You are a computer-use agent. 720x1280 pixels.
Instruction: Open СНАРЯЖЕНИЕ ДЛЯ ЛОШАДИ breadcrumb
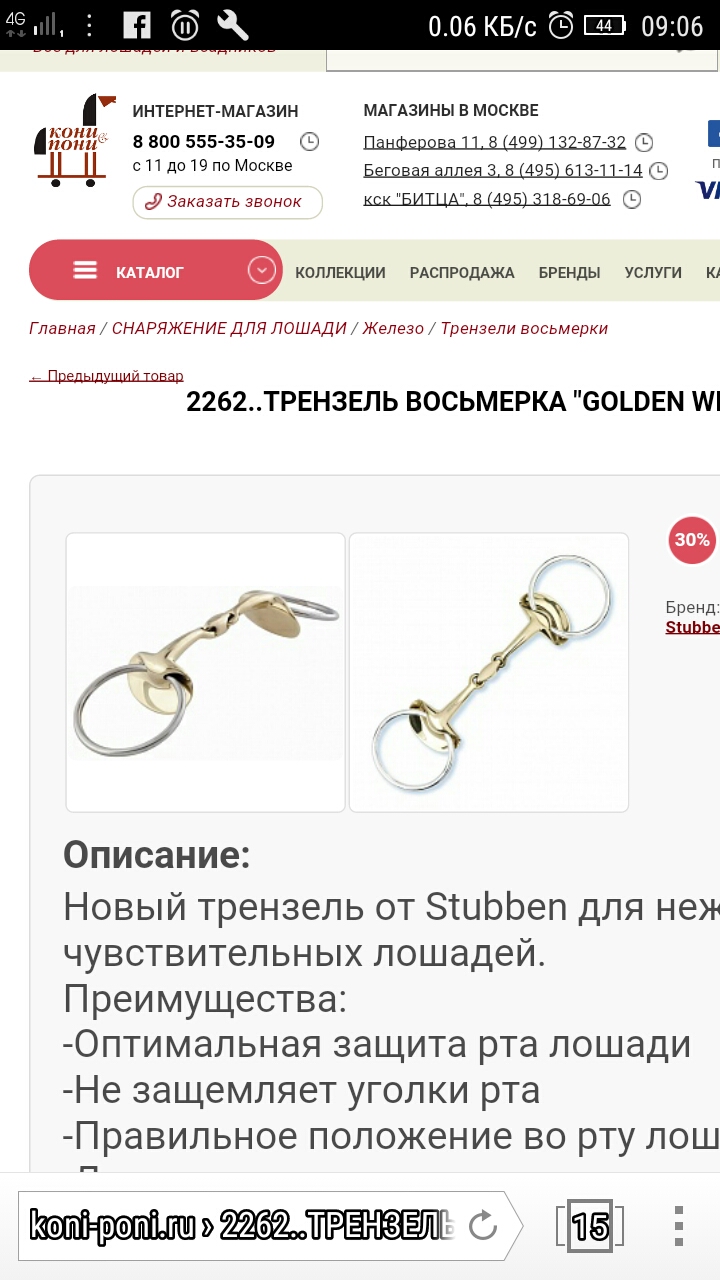[x=229, y=328]
